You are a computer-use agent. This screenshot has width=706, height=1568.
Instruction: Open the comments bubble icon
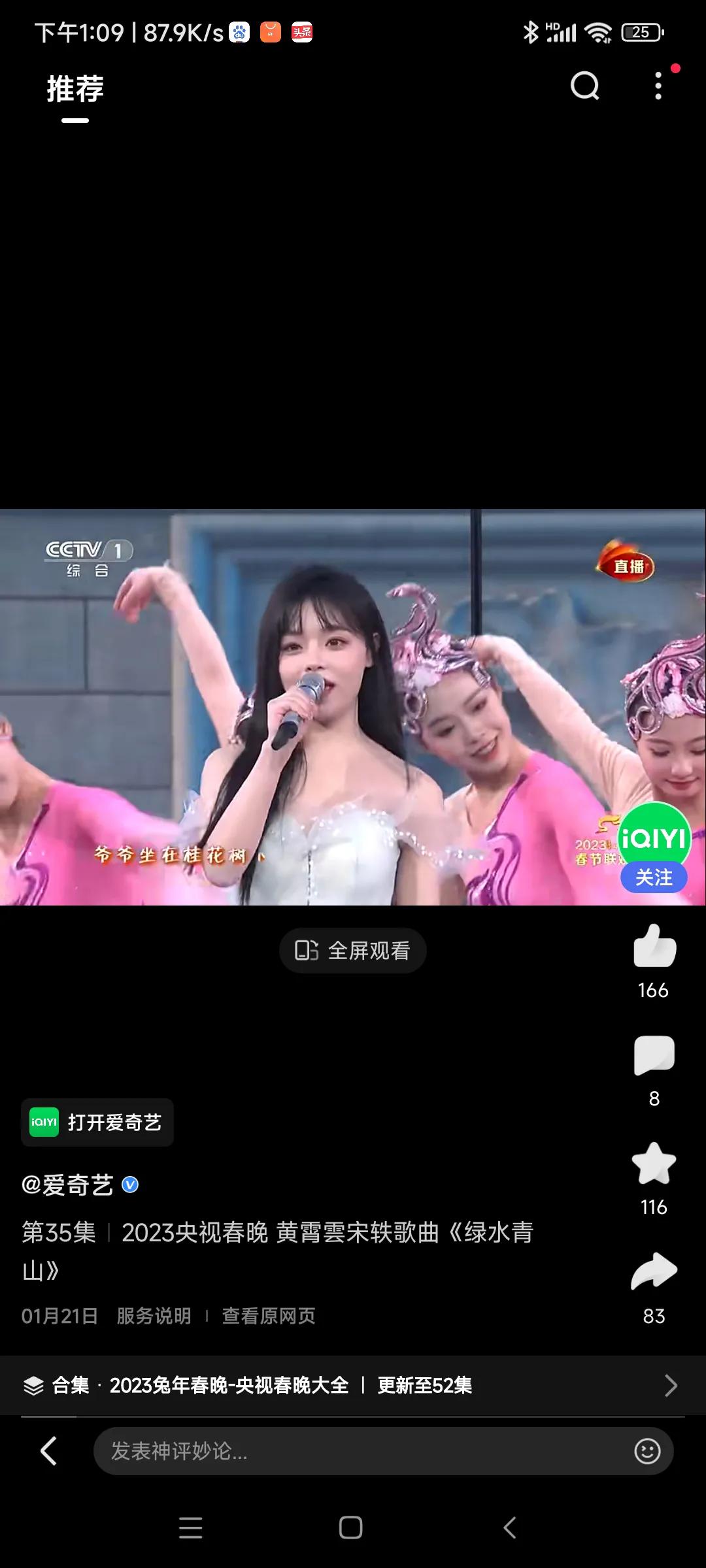(x=654, y=1056)
